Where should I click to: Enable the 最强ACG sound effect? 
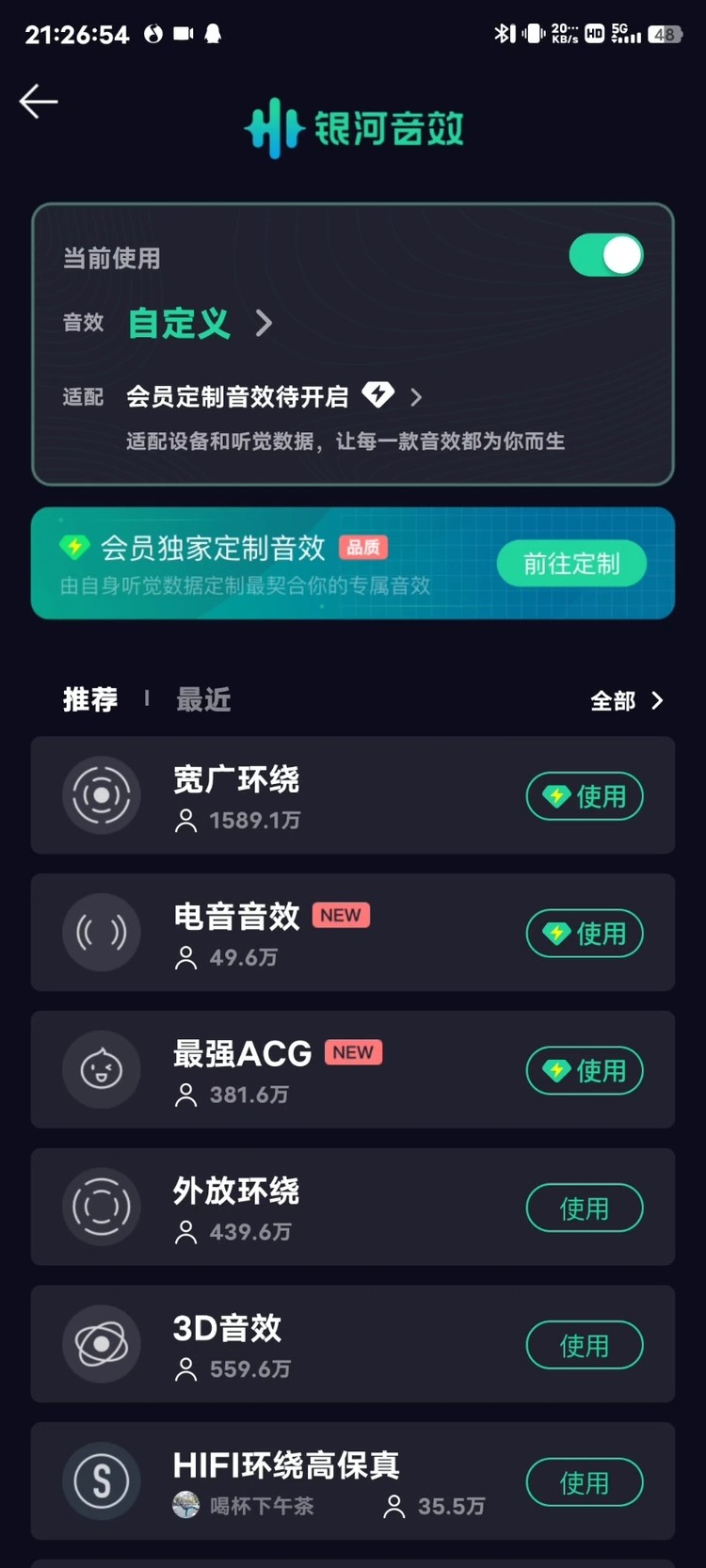tap(585, 1070)
